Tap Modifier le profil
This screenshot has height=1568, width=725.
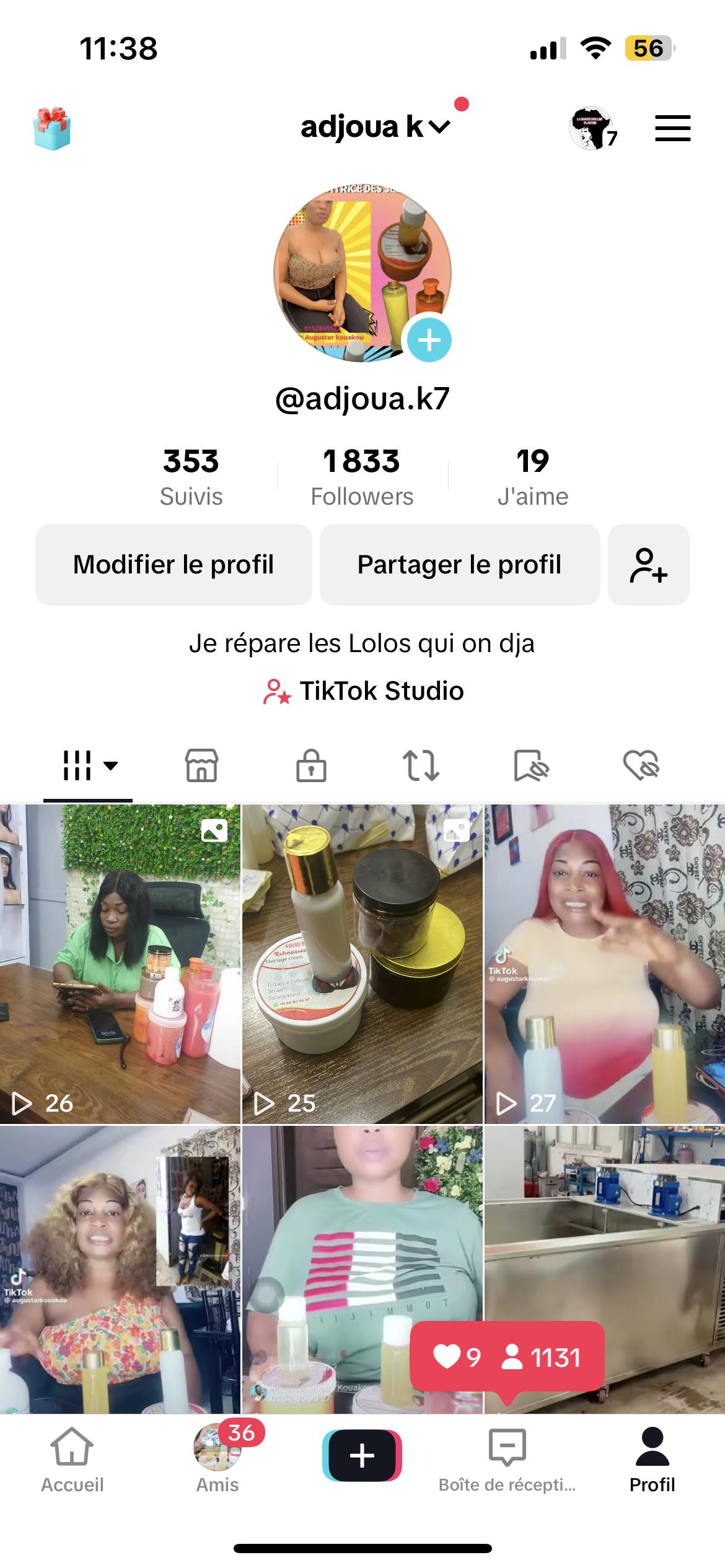click(174, 565)
